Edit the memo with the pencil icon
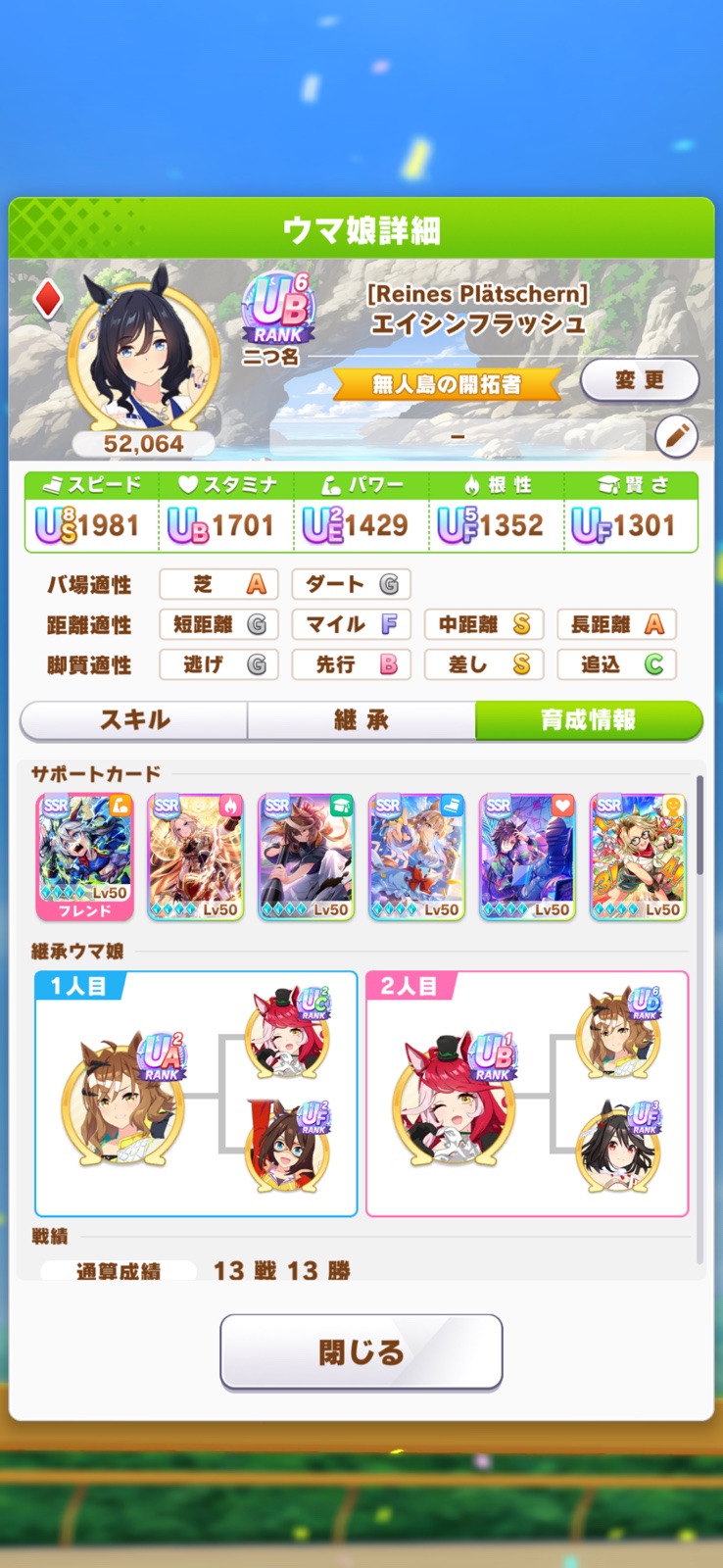The height and width of the screenshot is (1568, 723). (x=676, y=436)
